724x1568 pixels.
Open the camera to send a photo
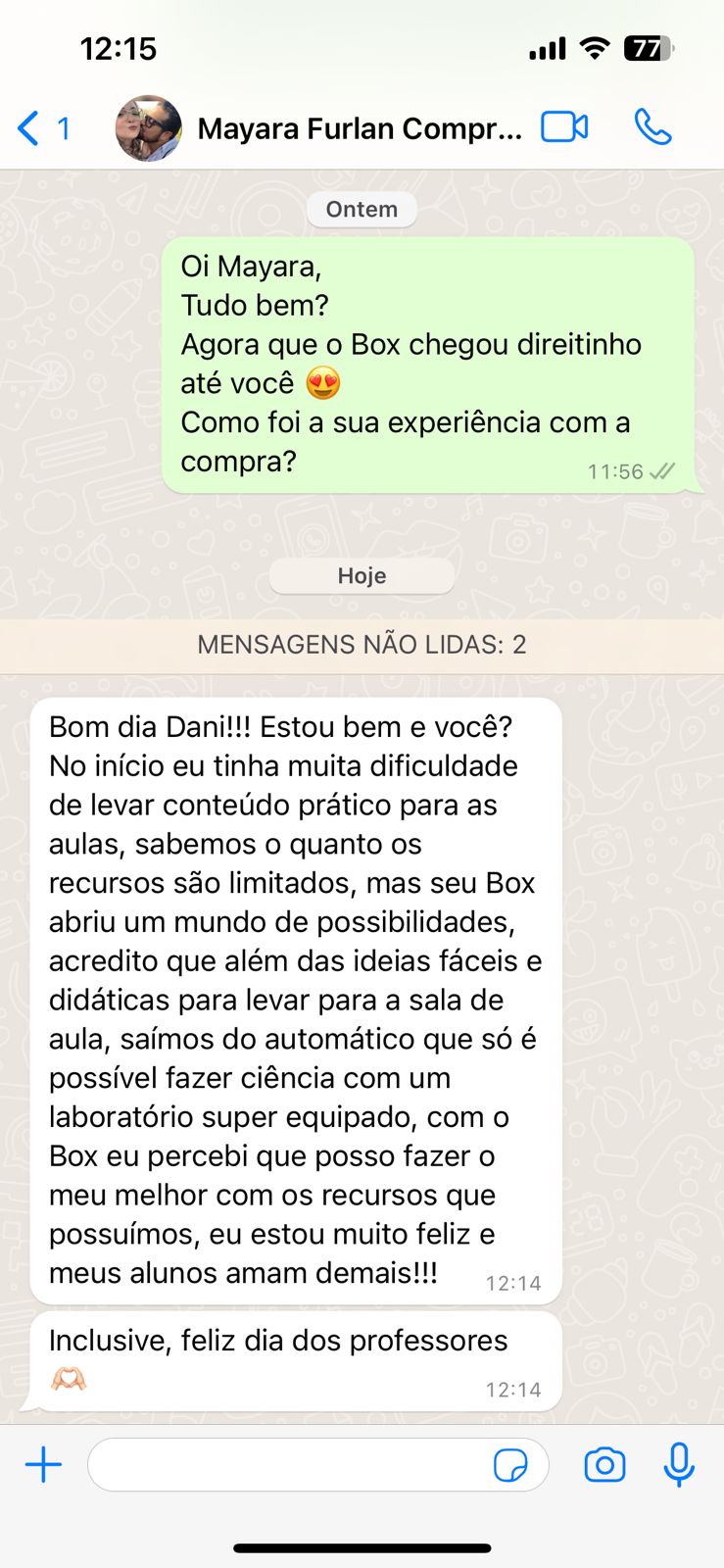point(604,1465)
